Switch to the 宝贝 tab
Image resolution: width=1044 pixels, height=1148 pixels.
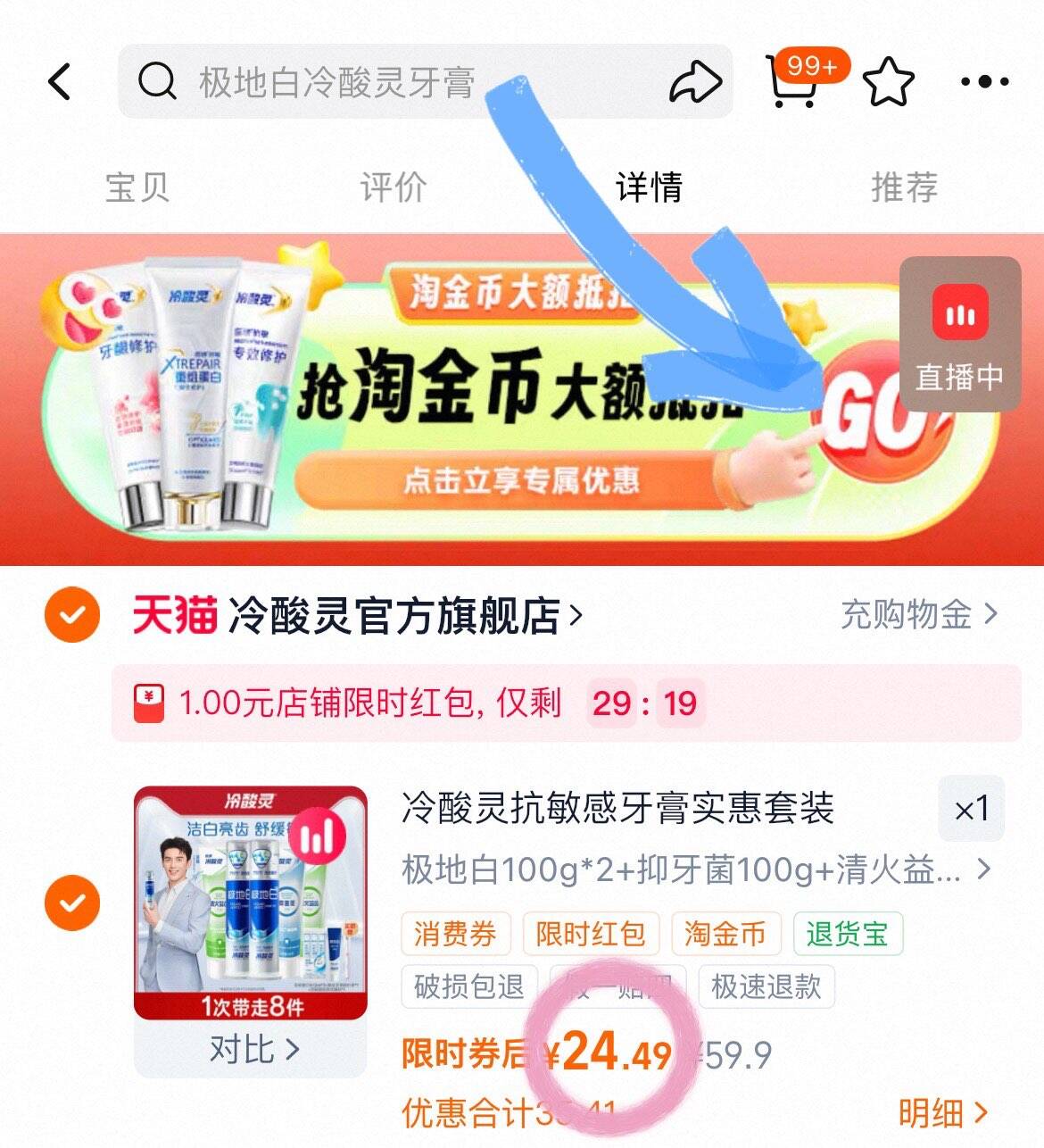[x=137, y=187]
